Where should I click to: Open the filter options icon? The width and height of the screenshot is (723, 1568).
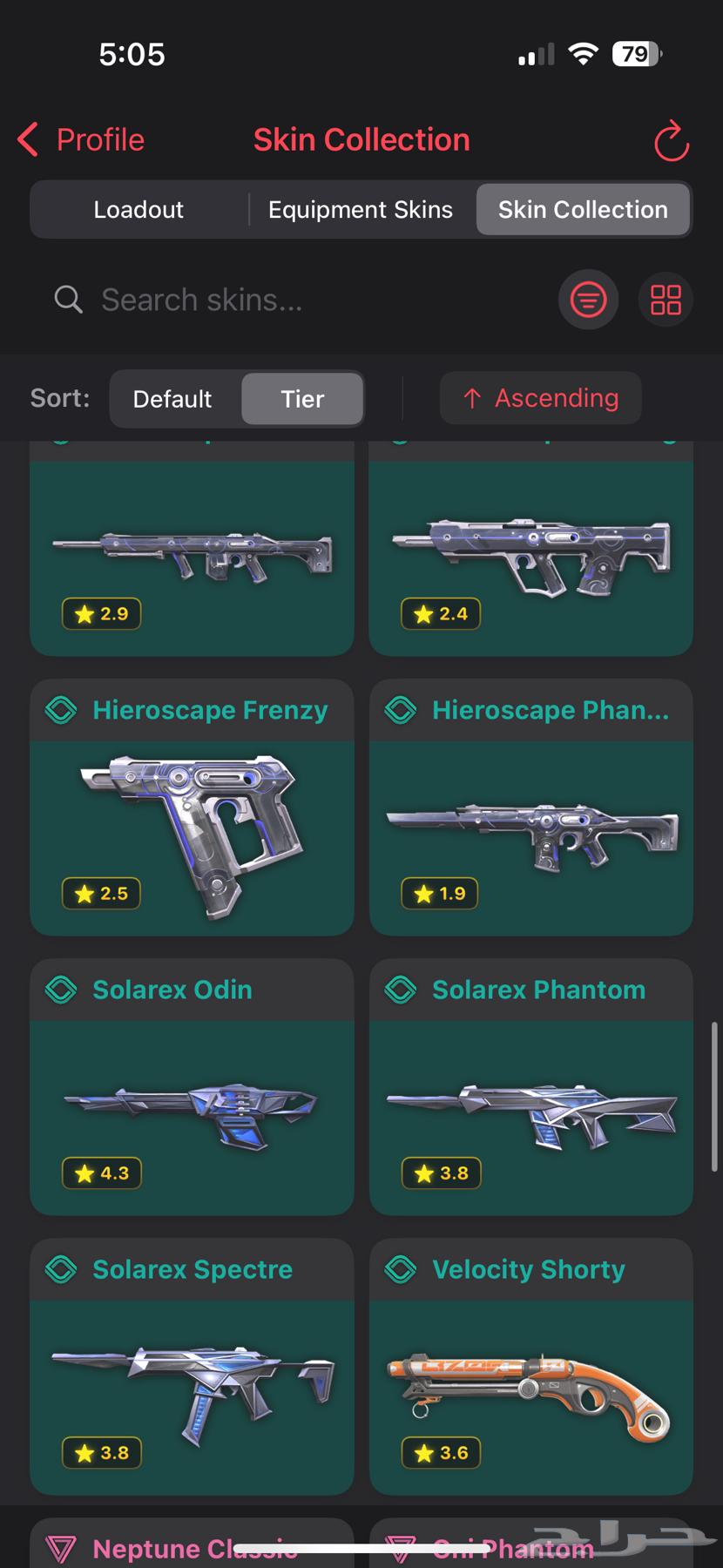point(588,301)
